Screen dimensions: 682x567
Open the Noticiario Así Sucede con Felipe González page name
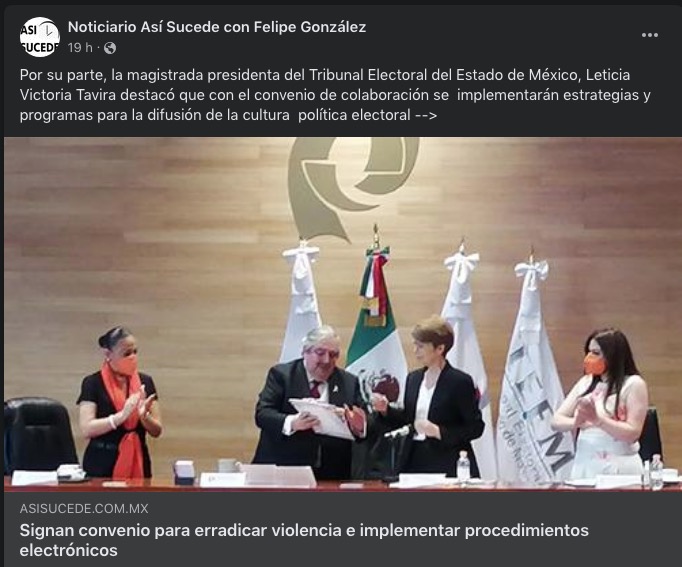[x=216, y=27]
